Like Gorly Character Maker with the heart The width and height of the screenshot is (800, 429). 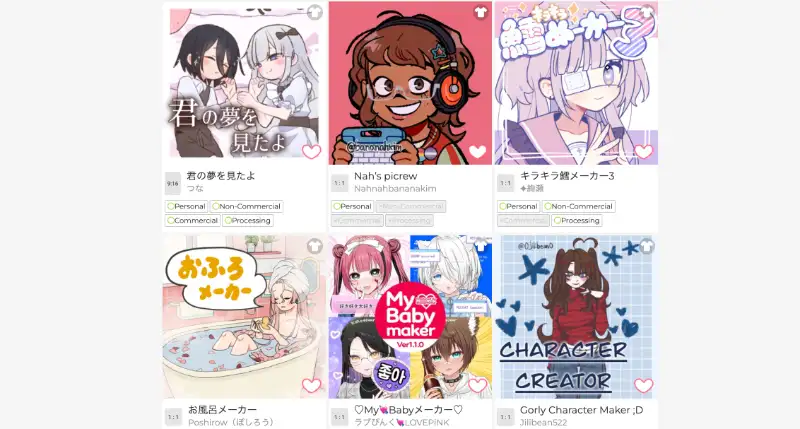[643, 386]
